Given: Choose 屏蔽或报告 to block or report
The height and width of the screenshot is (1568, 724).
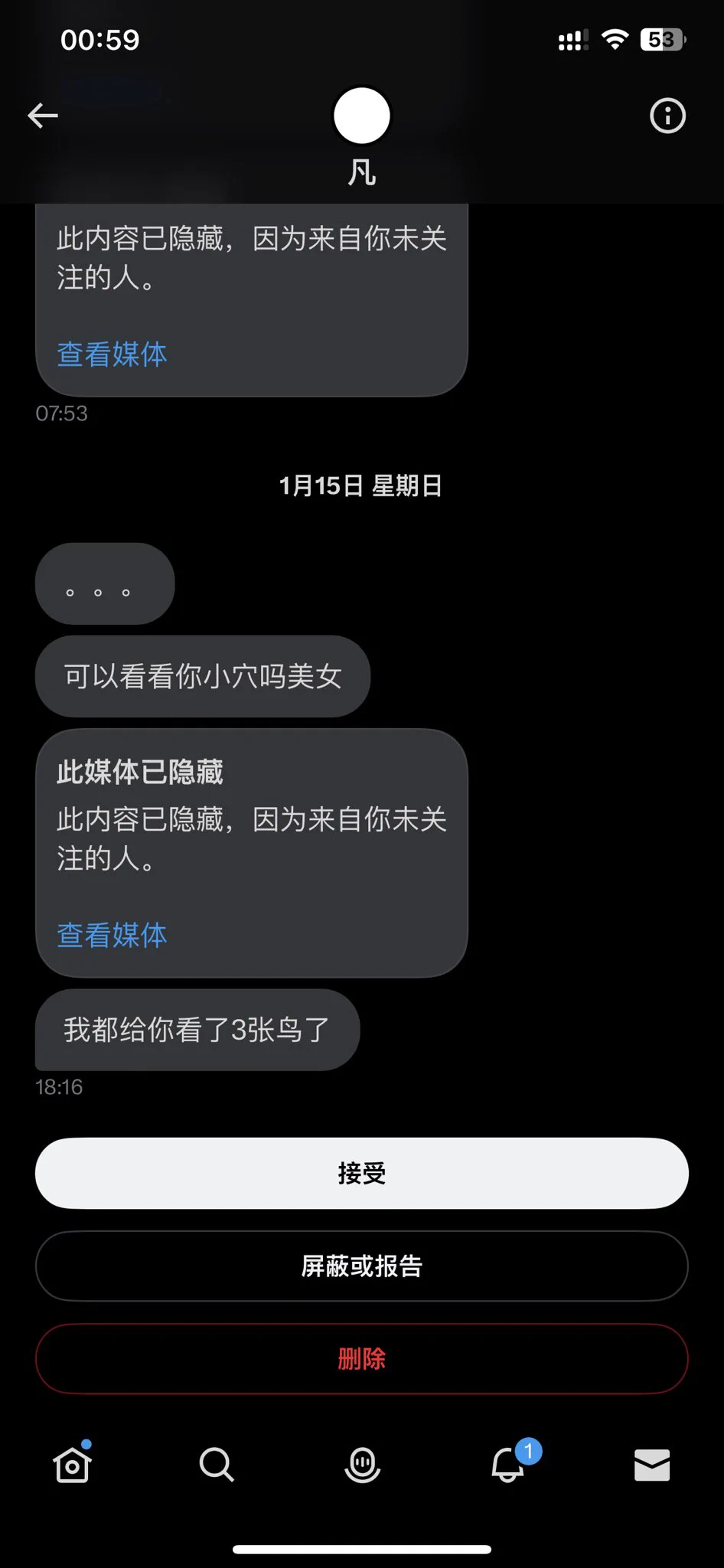Looking at the screenshot, I should 361,1266.
